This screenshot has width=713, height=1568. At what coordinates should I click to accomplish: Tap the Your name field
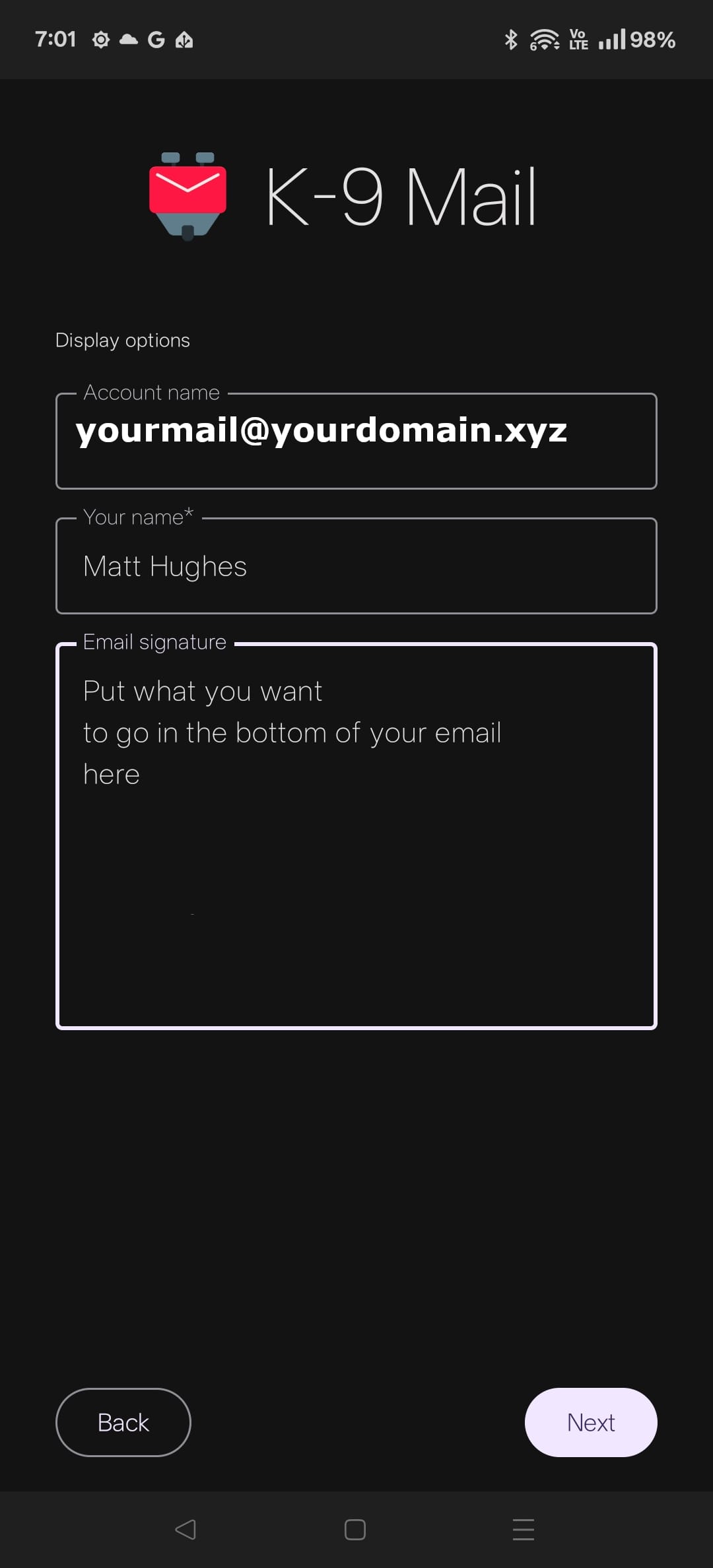click(x=356, y=566)
